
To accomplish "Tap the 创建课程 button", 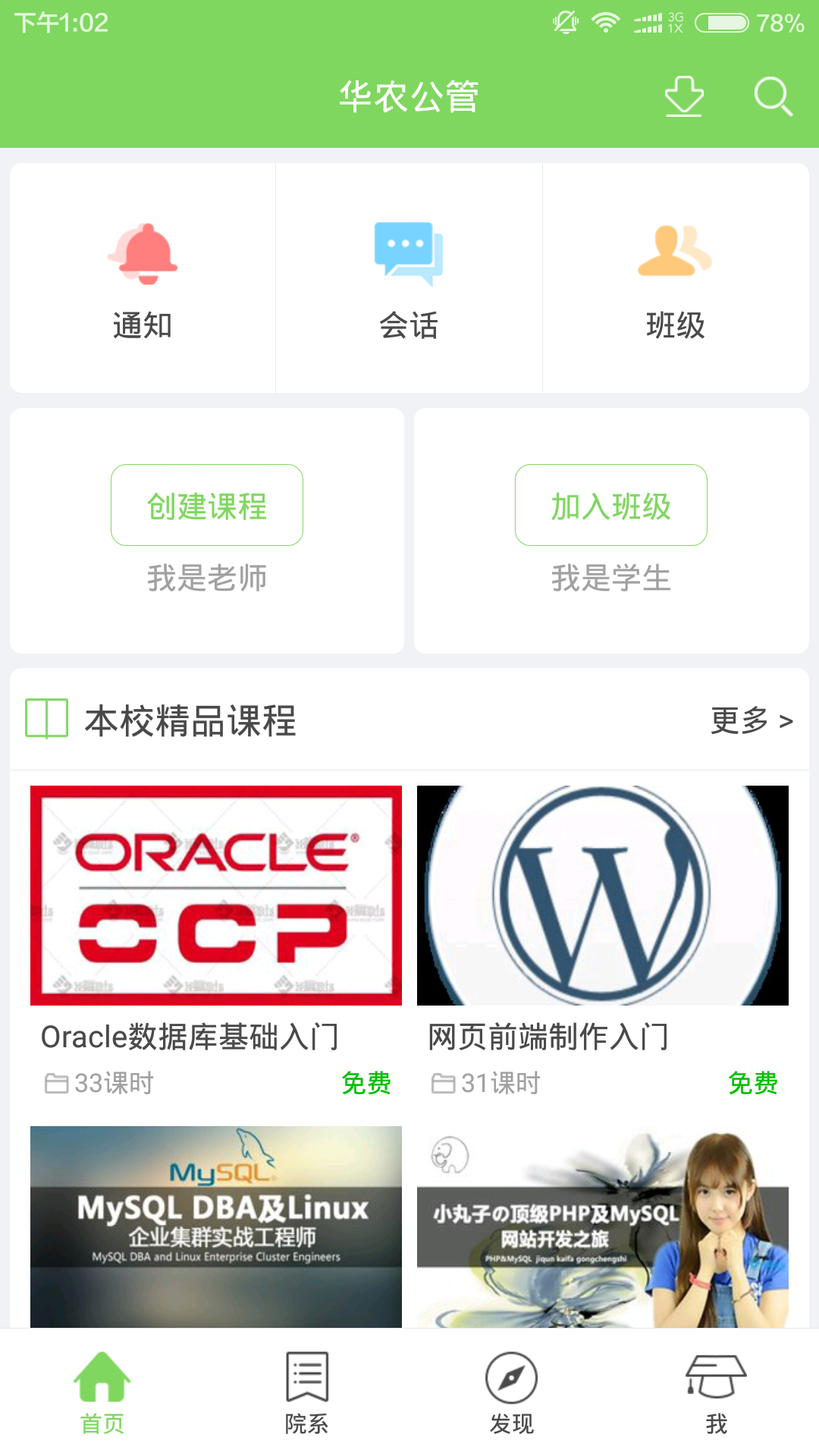I will tap(207, 505).
